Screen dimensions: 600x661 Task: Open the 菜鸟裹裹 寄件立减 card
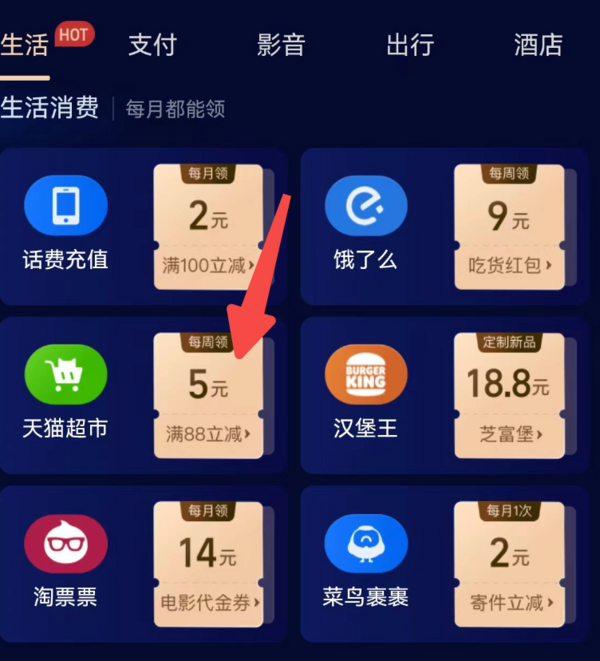(509, 563)
